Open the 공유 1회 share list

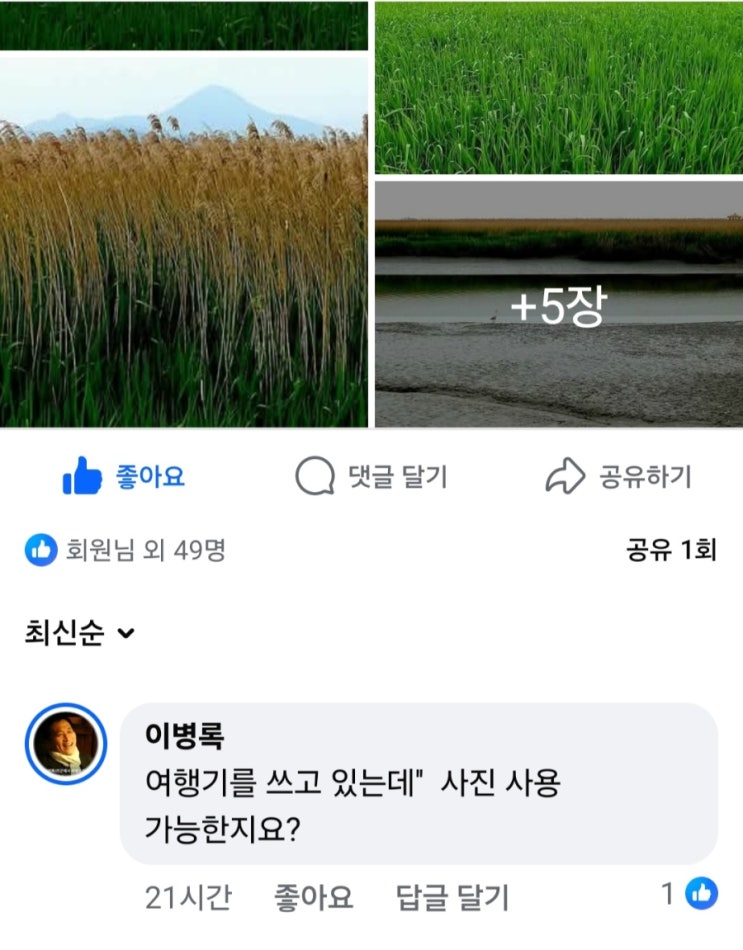point(671,550)
